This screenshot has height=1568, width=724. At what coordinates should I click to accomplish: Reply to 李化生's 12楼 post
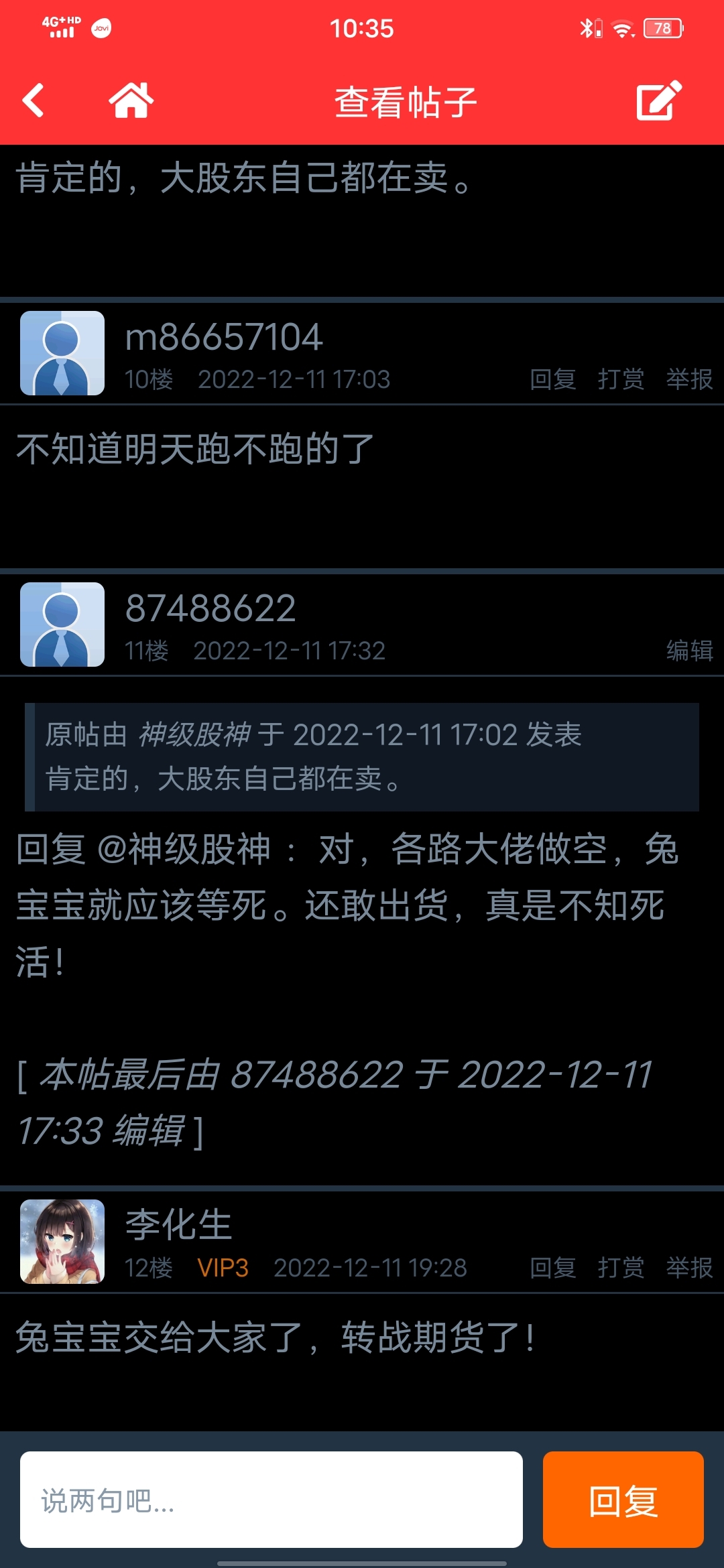pyautogui.click(x=553, y=1268)
